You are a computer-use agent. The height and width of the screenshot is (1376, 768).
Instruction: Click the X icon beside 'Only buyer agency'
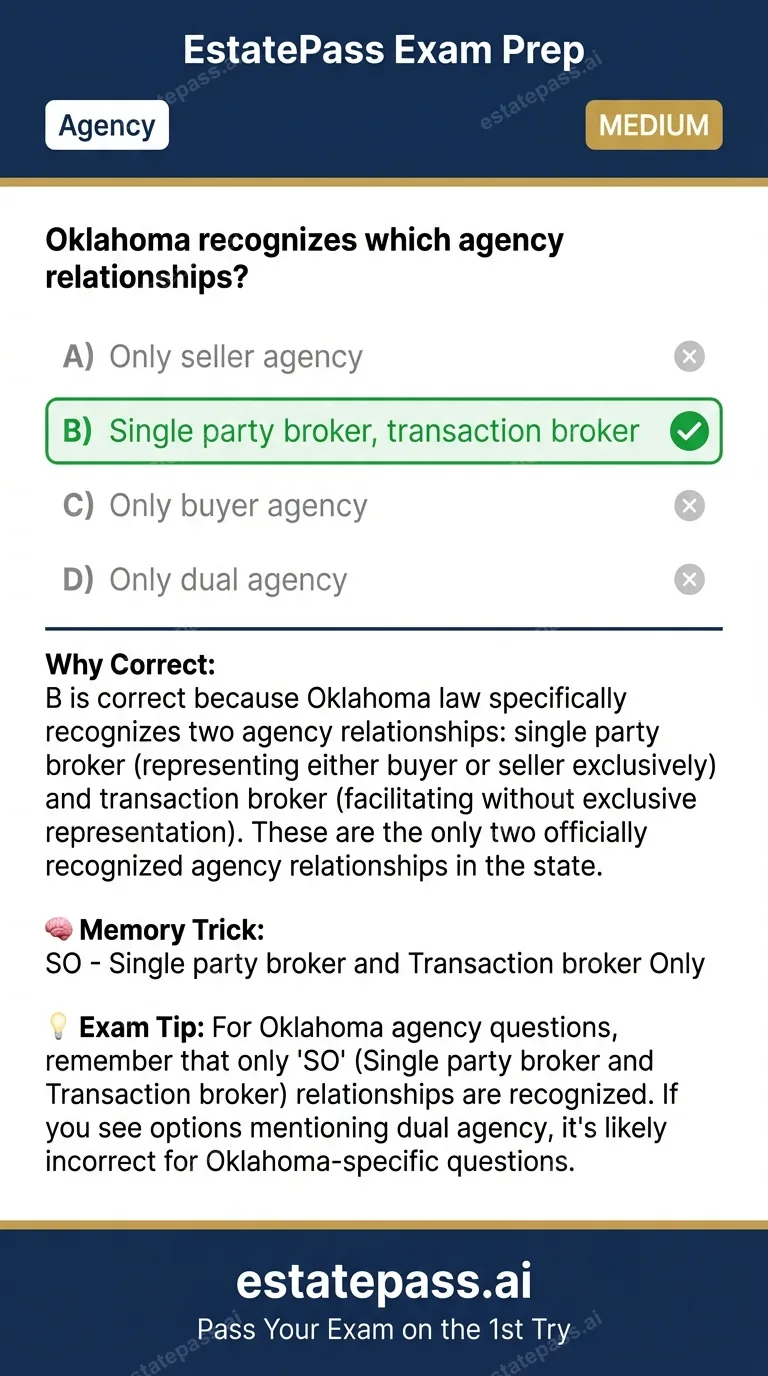(689, 505)
